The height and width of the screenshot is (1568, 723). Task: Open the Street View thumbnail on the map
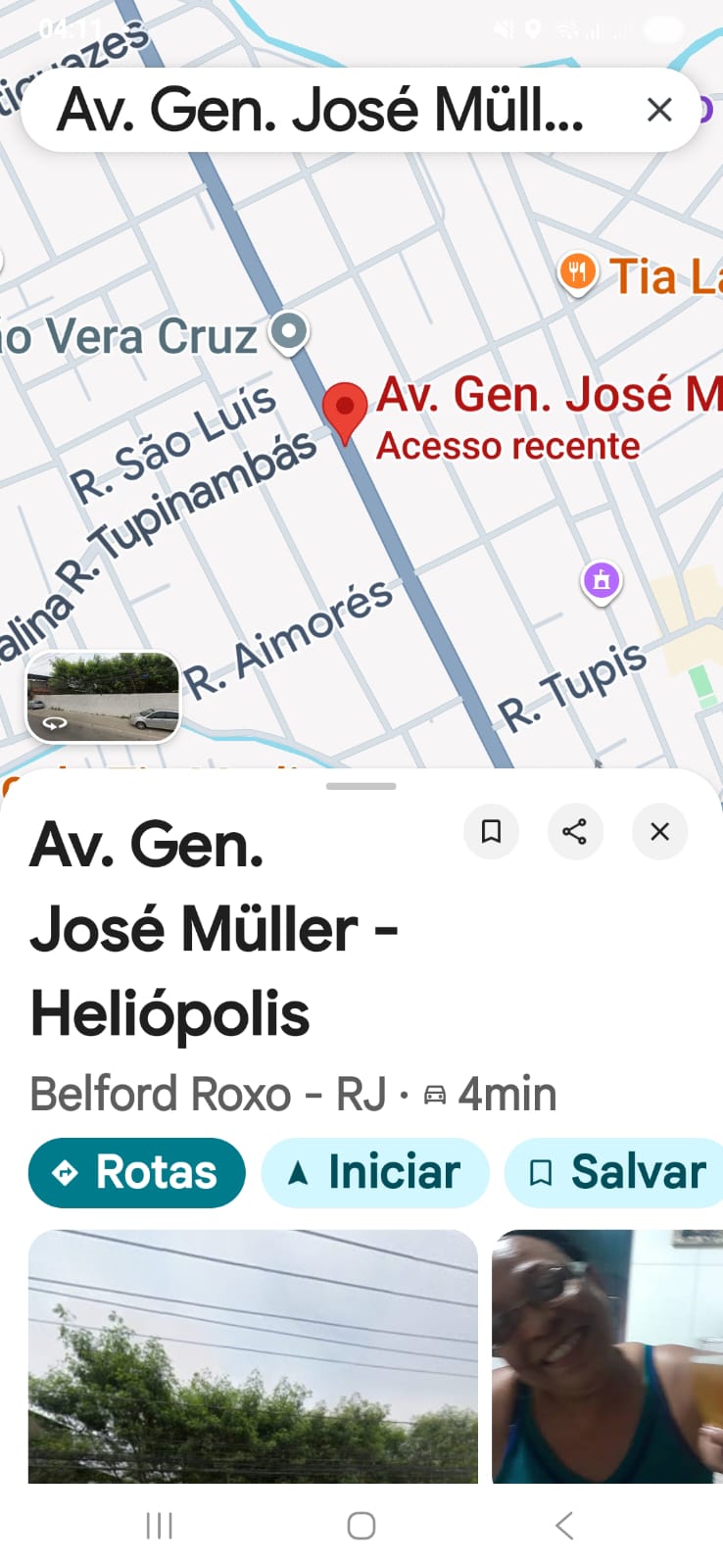(103, 696)
